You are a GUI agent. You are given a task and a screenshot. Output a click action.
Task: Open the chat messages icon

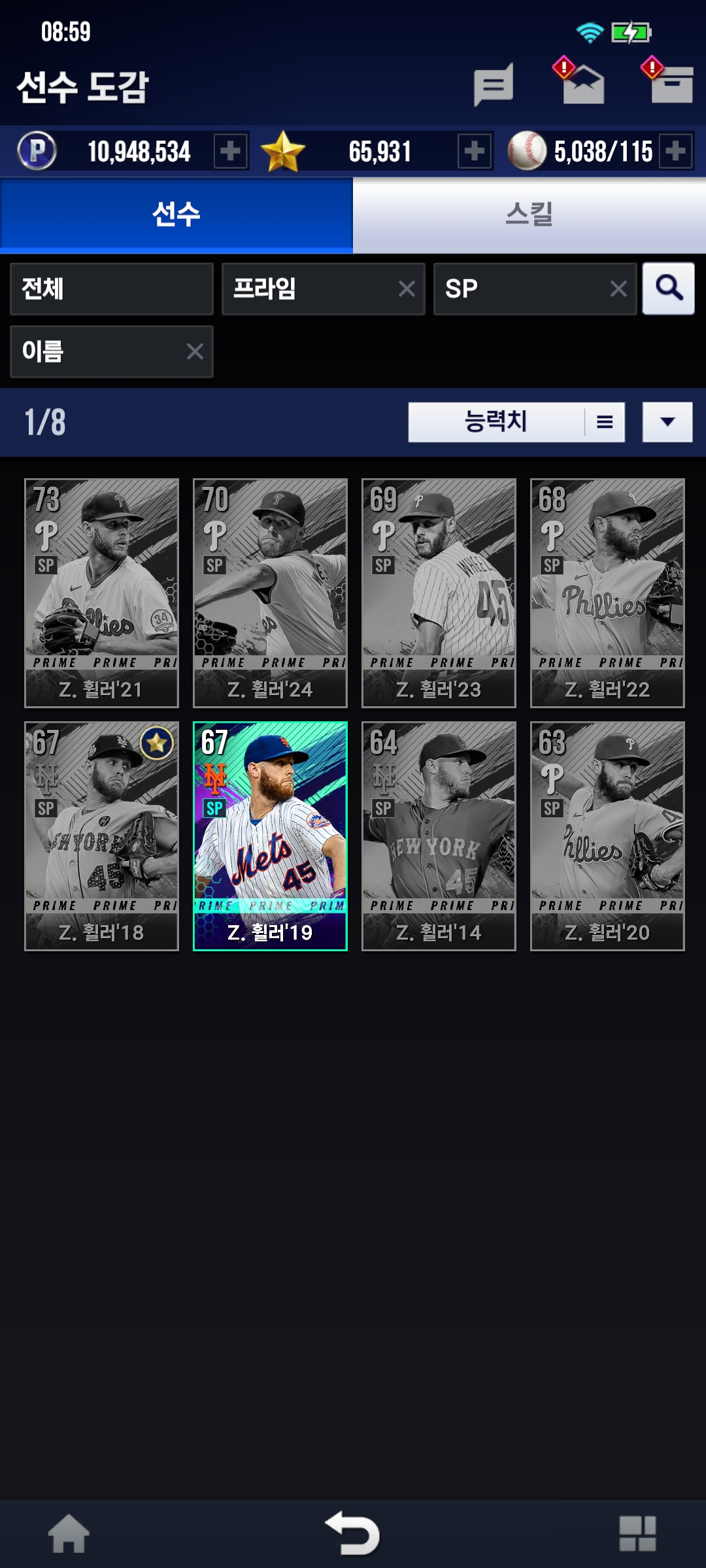click(x=494, y=85)
